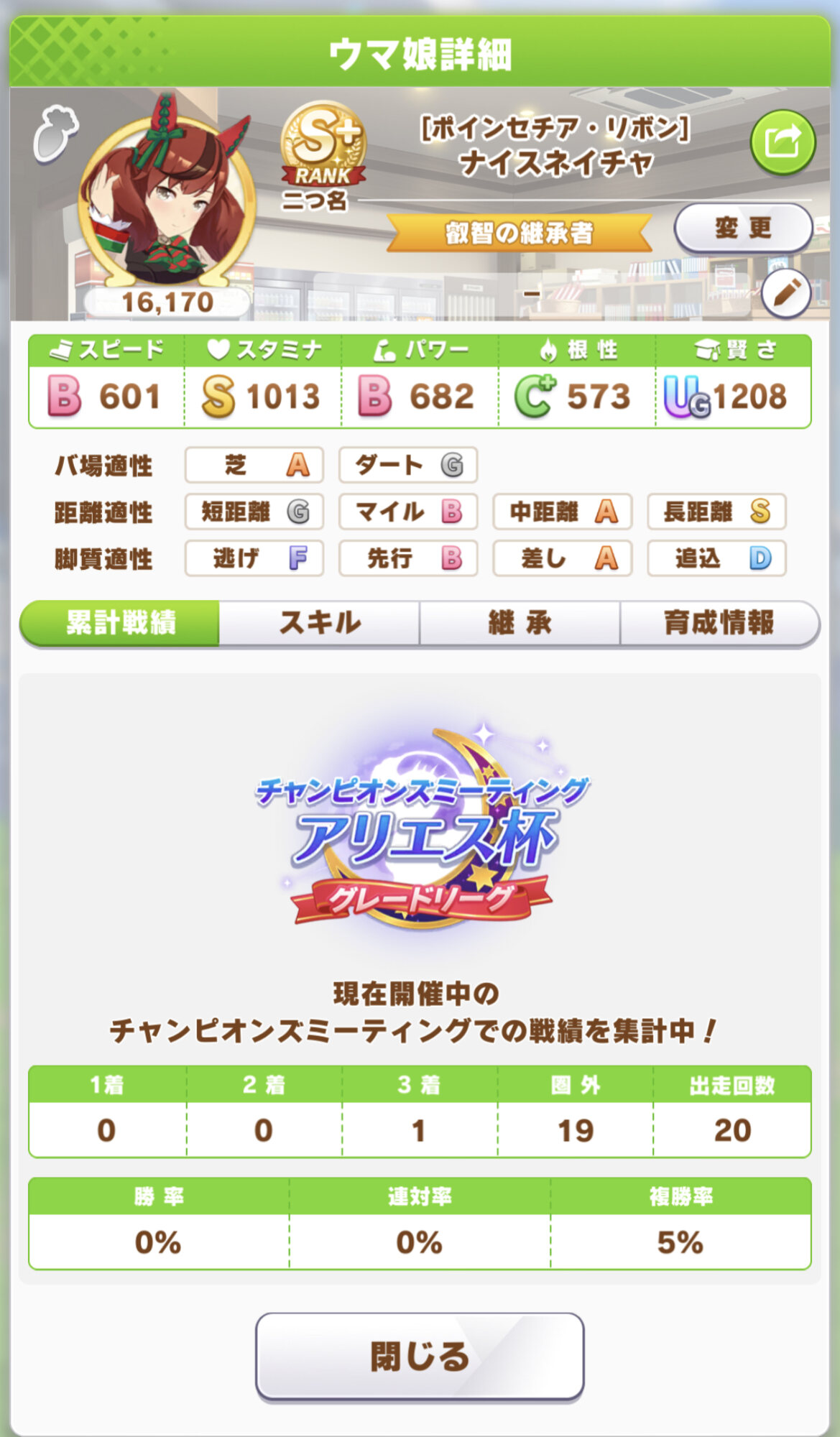Tap the 変更 button to change title
Image resolution: width=840 pixels, height=1437 pixels.
[743, 228]
